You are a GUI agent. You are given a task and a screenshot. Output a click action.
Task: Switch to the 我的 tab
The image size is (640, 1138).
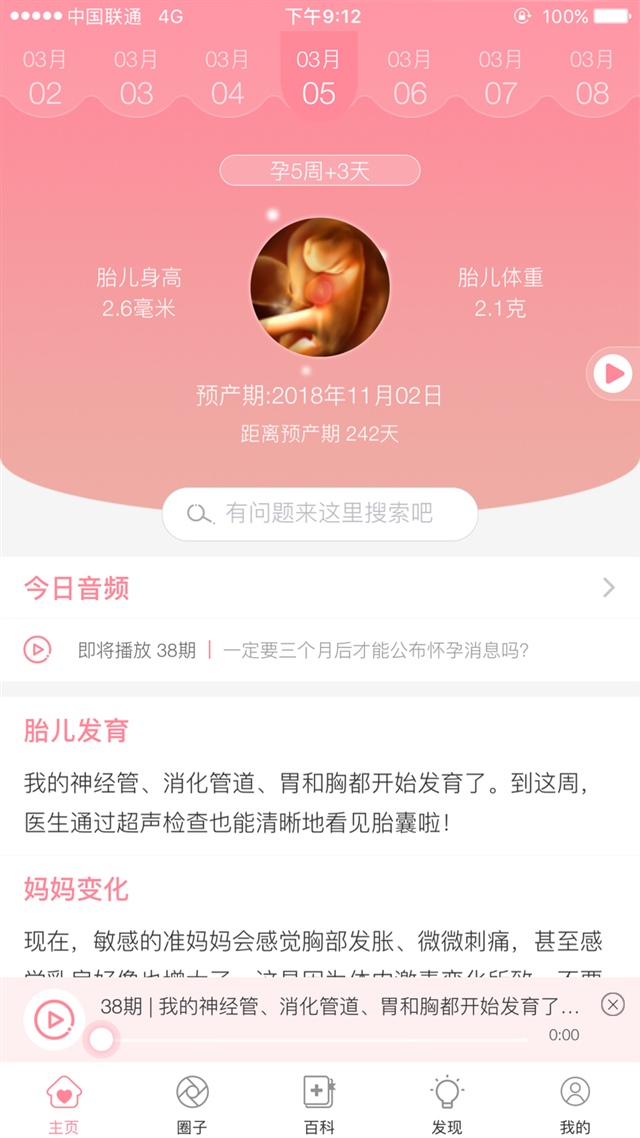pos(575,1103)
